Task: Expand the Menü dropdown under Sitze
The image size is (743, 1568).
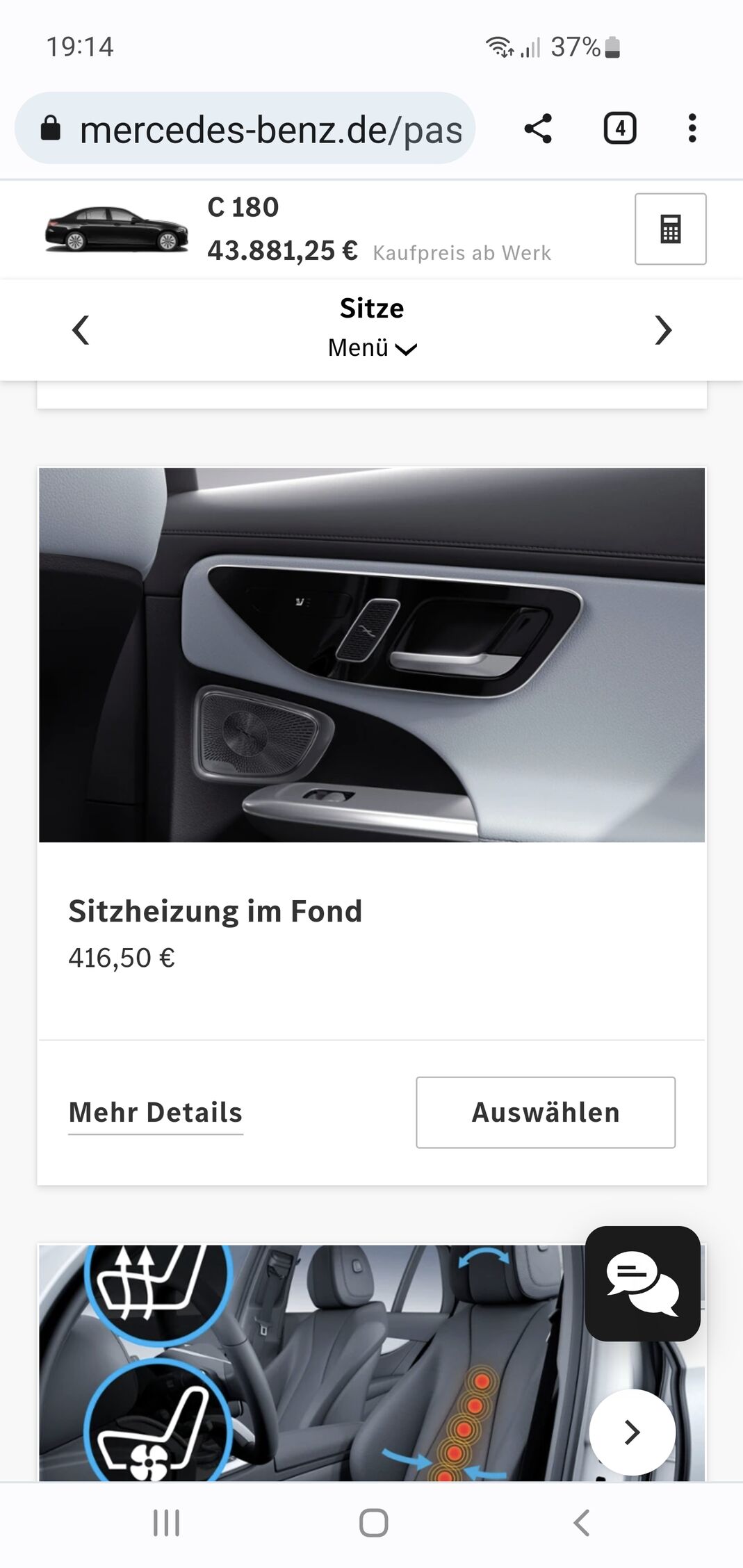Action: coord(372,348)
